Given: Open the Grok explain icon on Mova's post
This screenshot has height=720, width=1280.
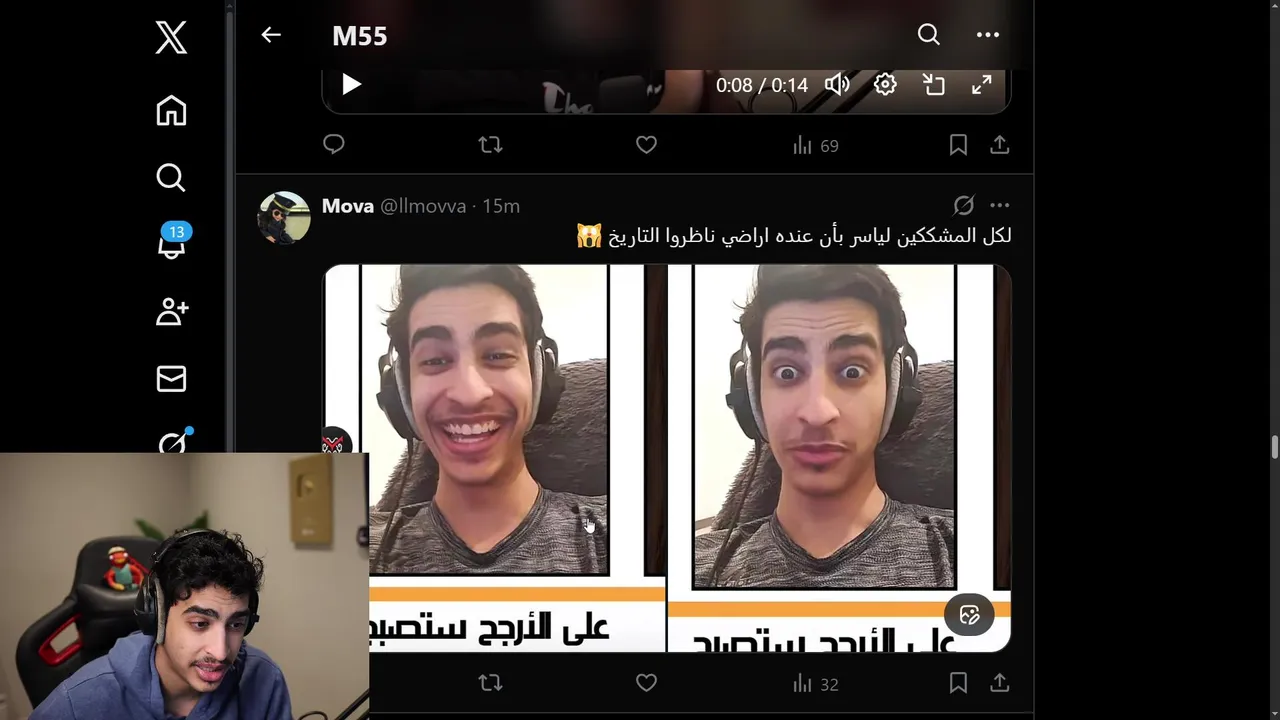Looking at the screenshot, I should pos(963,205).
